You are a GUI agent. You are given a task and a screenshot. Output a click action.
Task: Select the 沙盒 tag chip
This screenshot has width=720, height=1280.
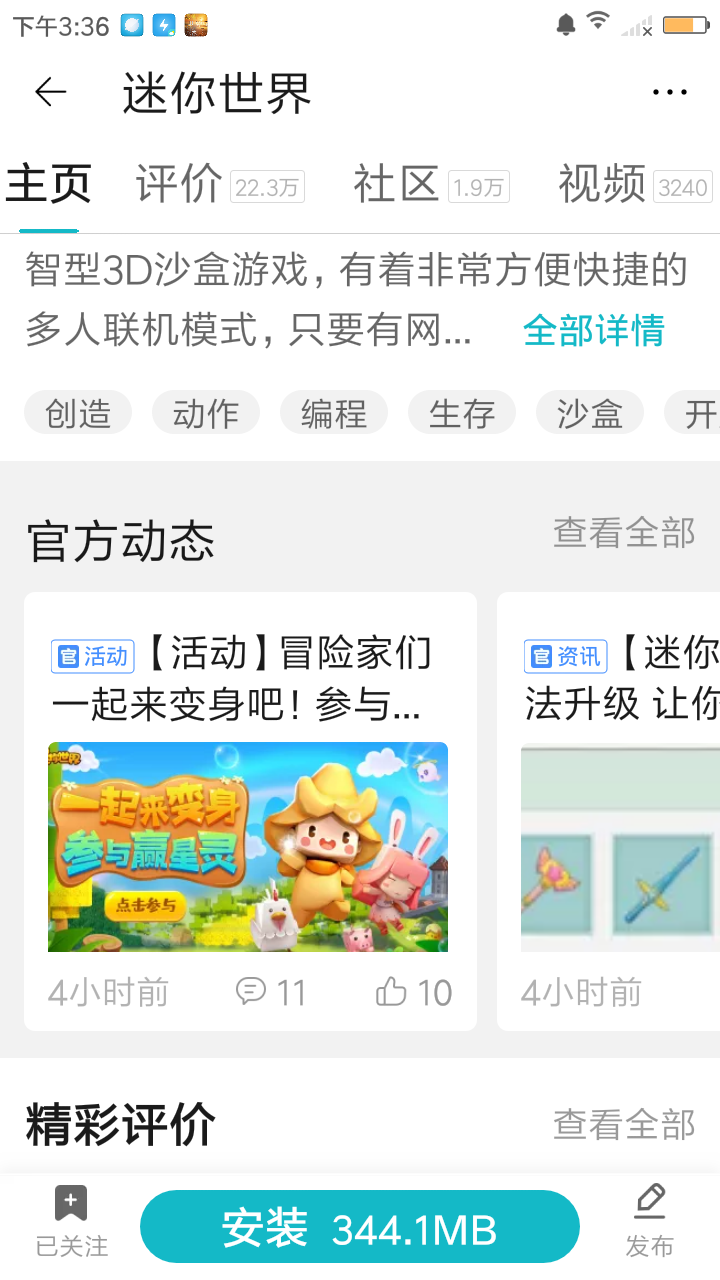pyautogui.click(x=590, y=413)
